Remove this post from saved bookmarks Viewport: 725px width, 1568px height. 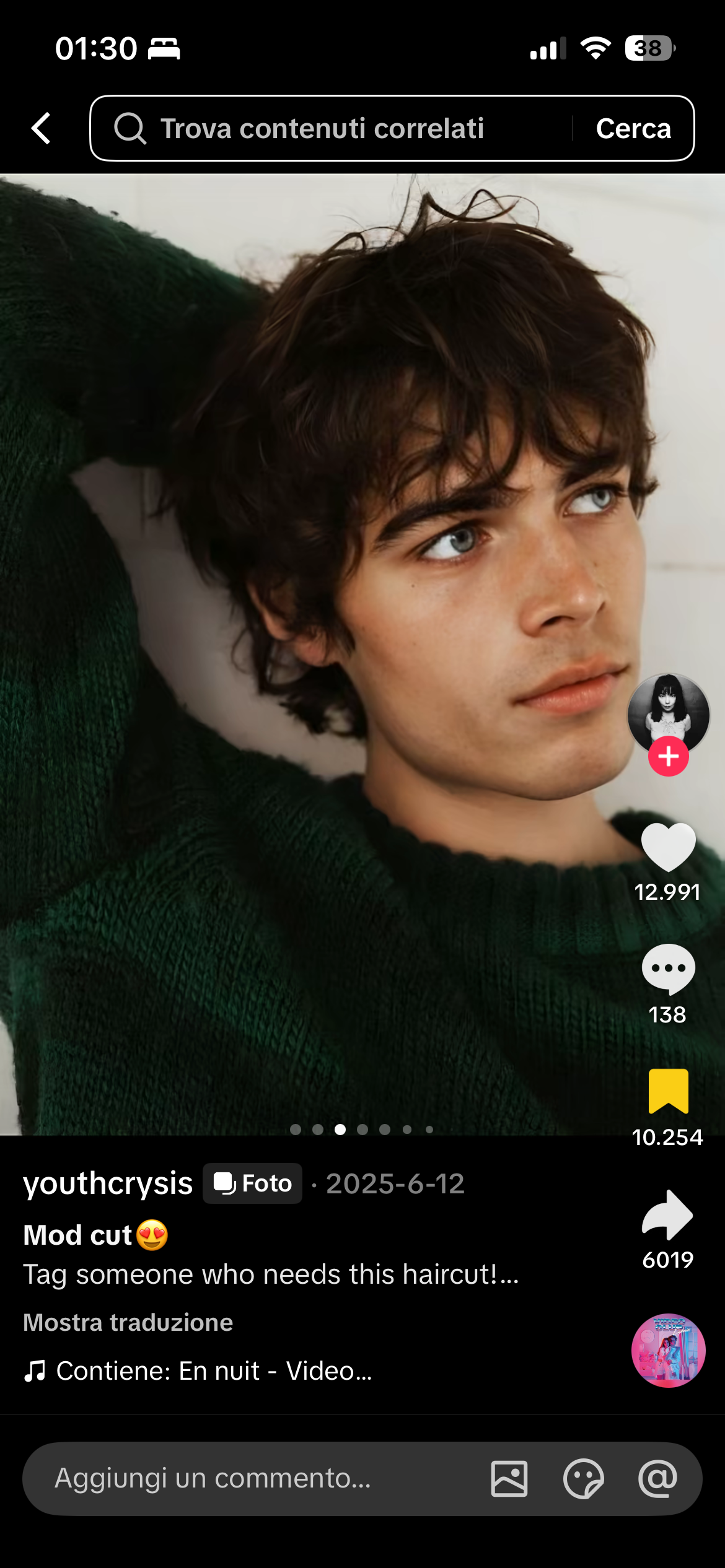point(668,1091)
